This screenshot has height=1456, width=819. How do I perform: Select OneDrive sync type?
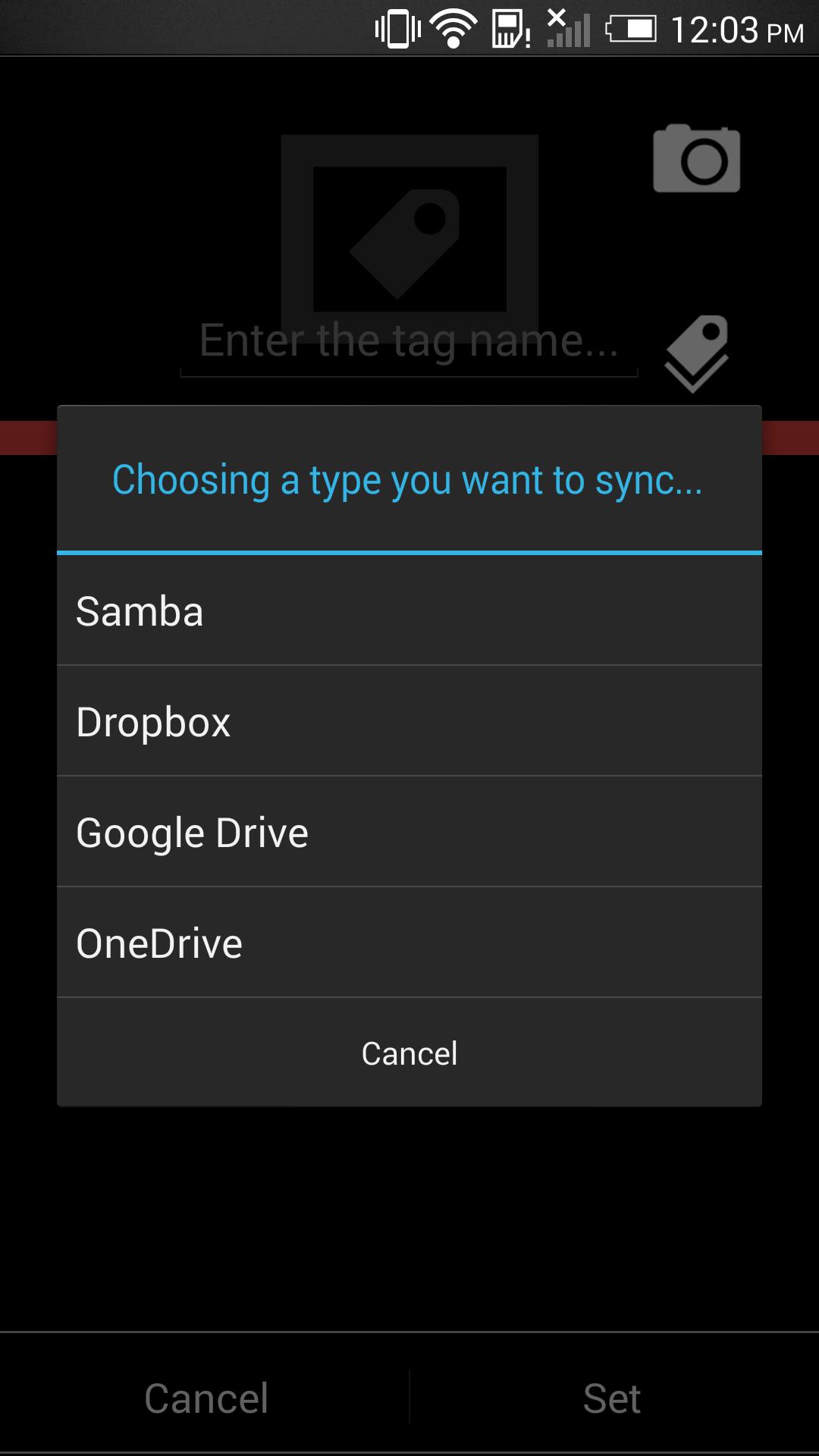click(x=409, y=942)
